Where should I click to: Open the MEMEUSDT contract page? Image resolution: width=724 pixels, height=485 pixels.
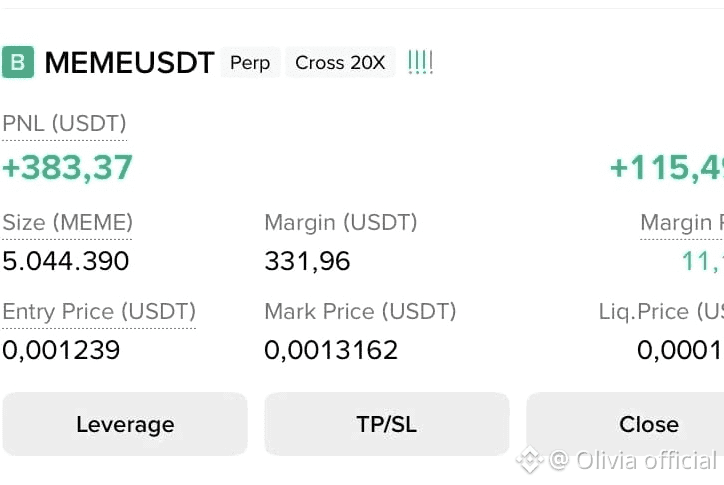[x=129, y=63]
